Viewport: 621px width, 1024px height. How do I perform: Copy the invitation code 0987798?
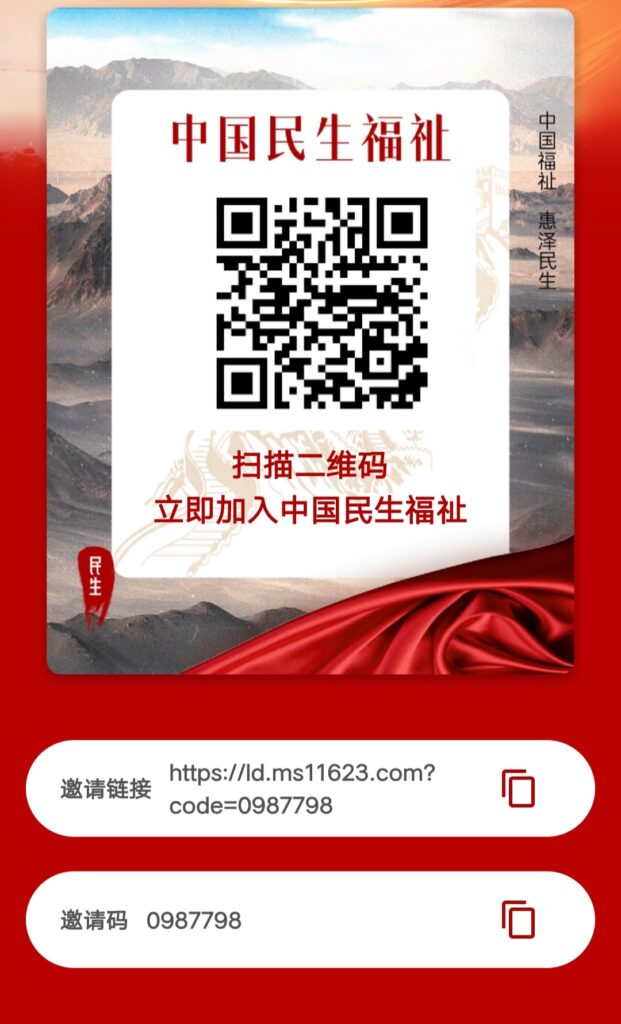pyautogui.click(x=518, y=919)
